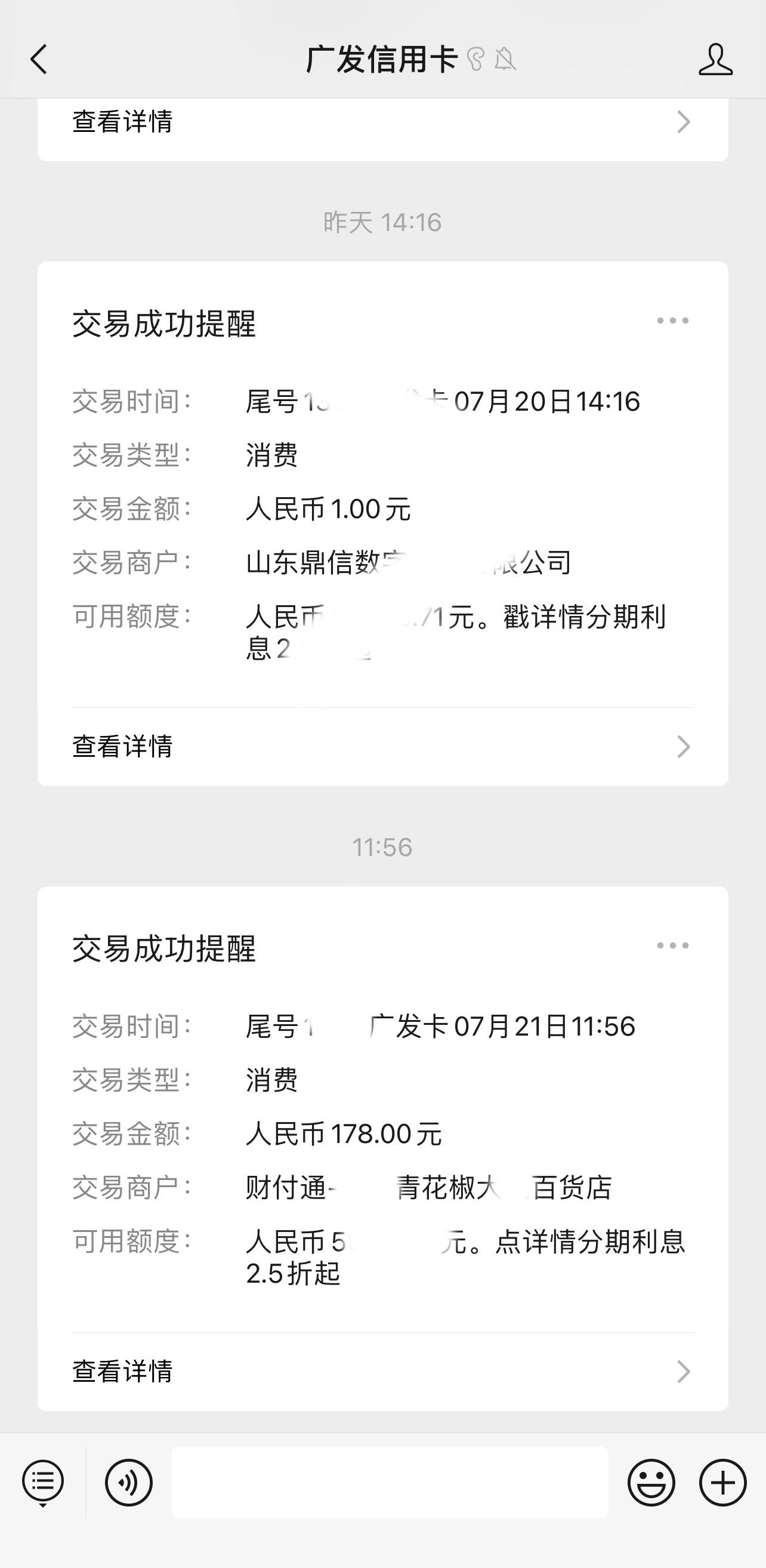Open 查看详情 for the 1.00元 transaction
The height and width of the screenshot is (1568, 766).
click(382, 746)
